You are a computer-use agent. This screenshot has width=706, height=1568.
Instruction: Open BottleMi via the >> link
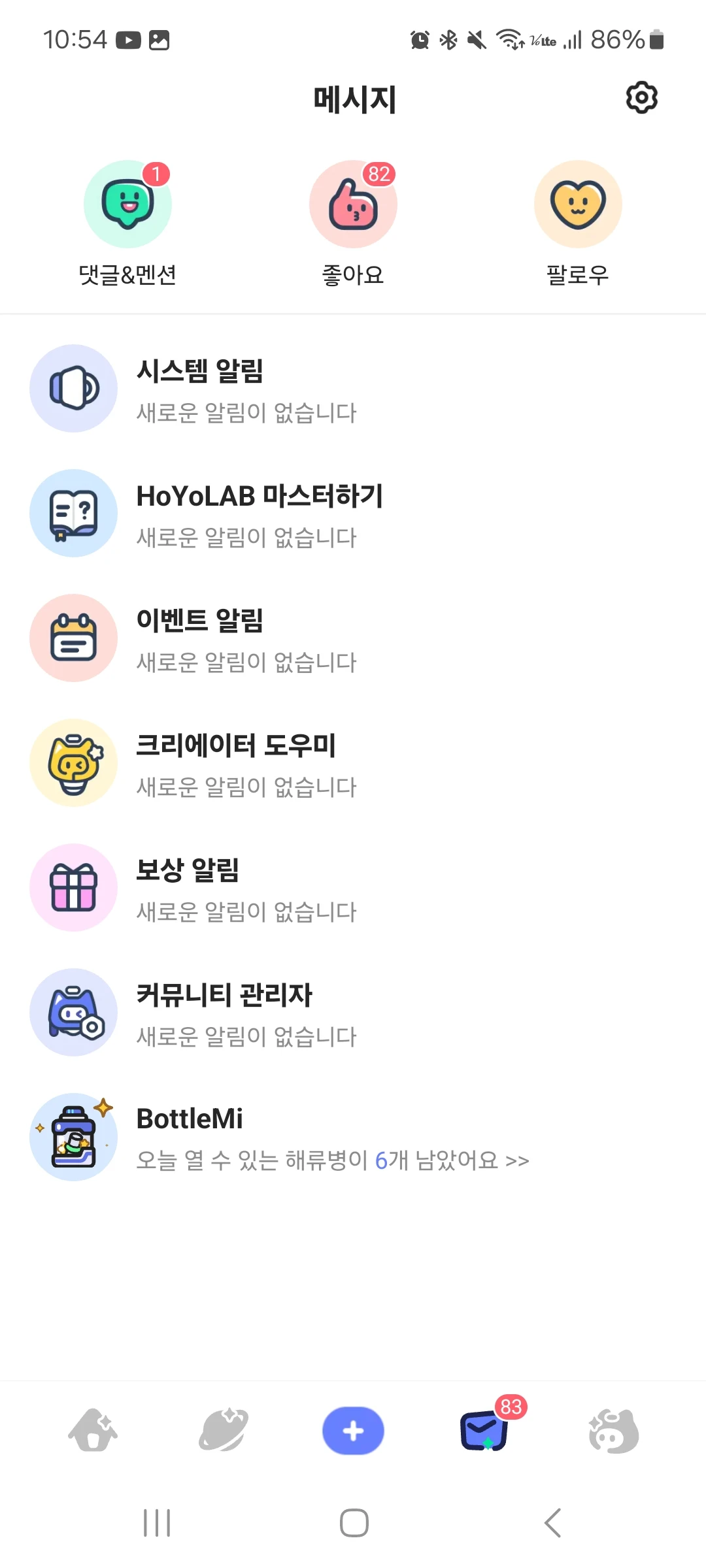pos(518,1160)
